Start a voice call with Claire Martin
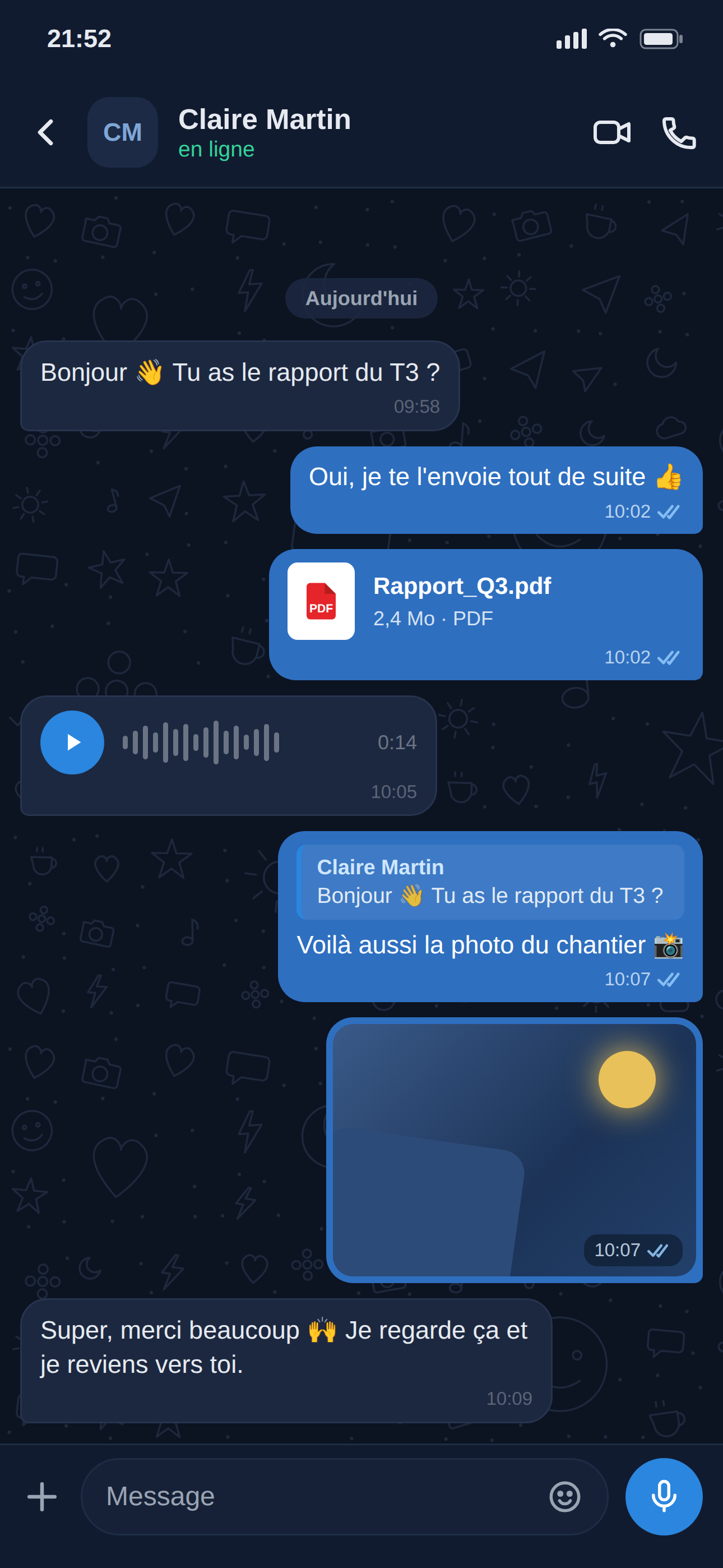This screenshot has width=723, height=1568. [x=679, y=132]
